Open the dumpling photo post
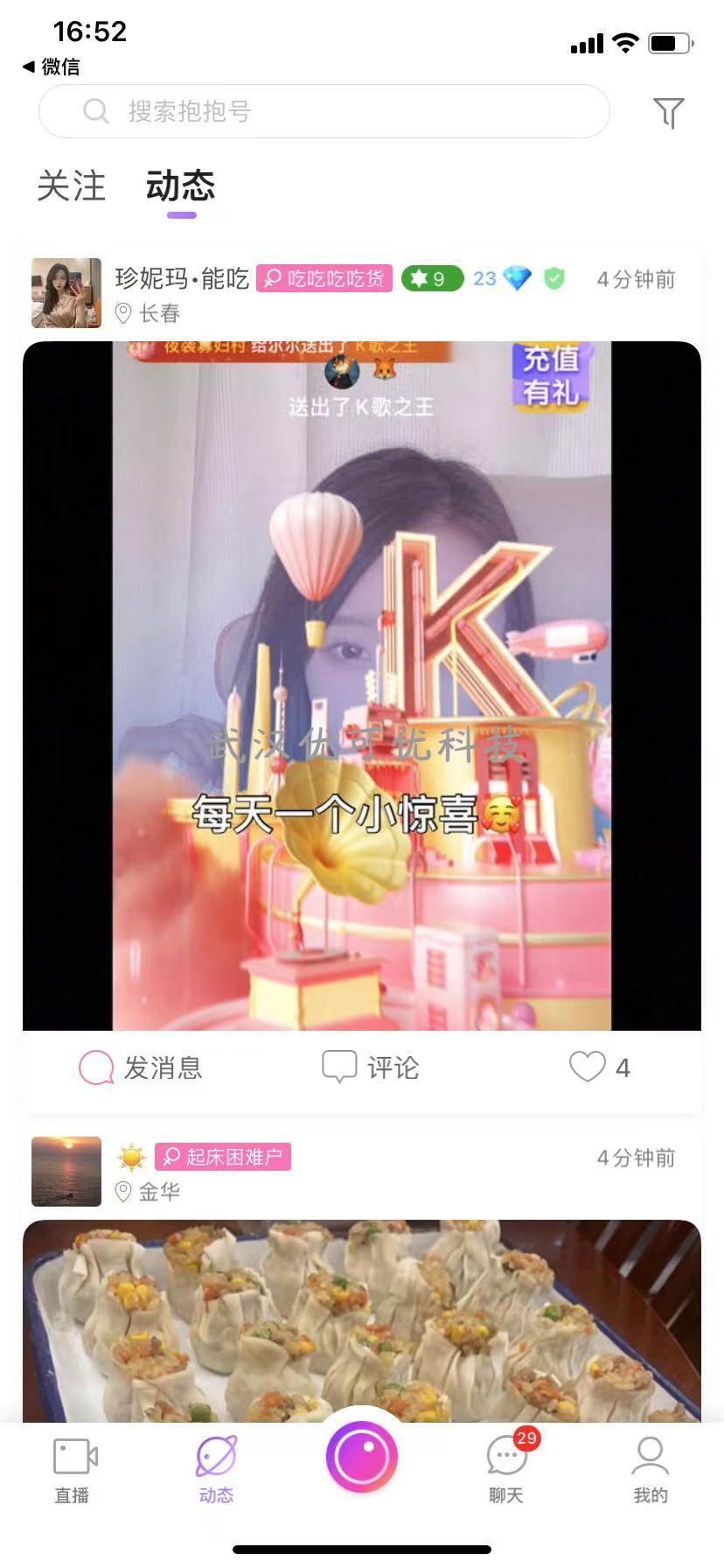724x1568 pixels. pyautogui.click(x=362, y=1319)
